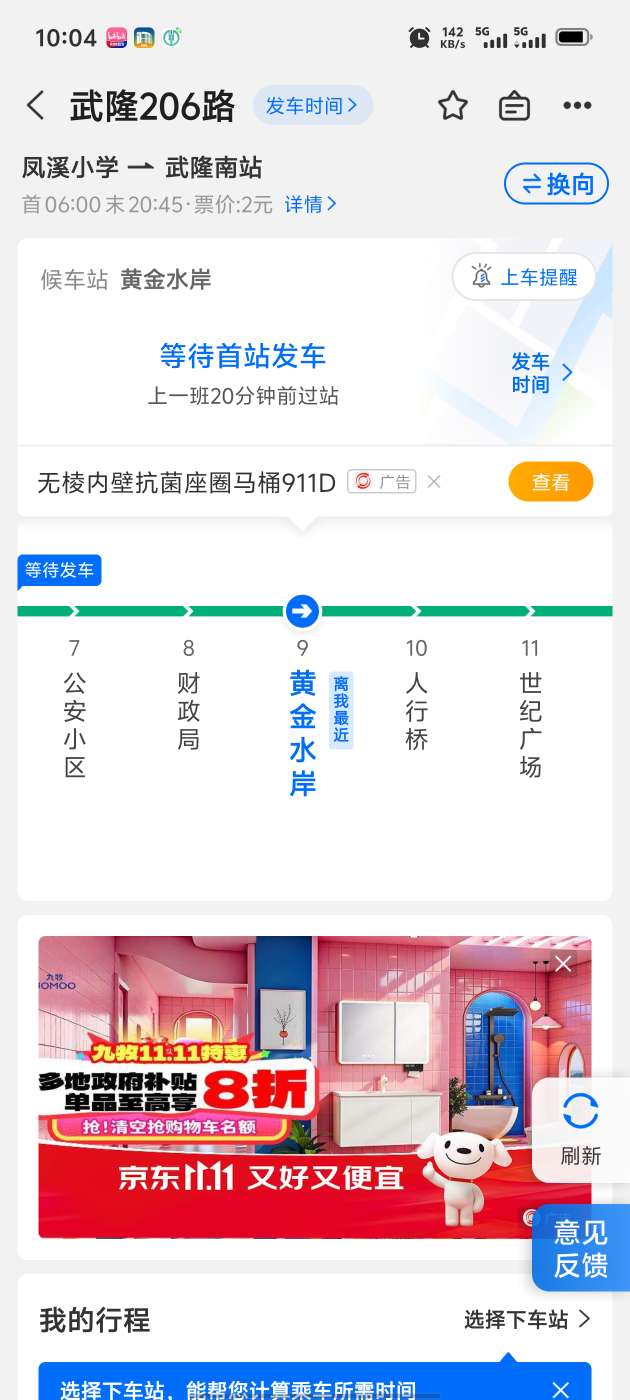
Task: Select stop 7 公安小区
Action: click(75, 710)
